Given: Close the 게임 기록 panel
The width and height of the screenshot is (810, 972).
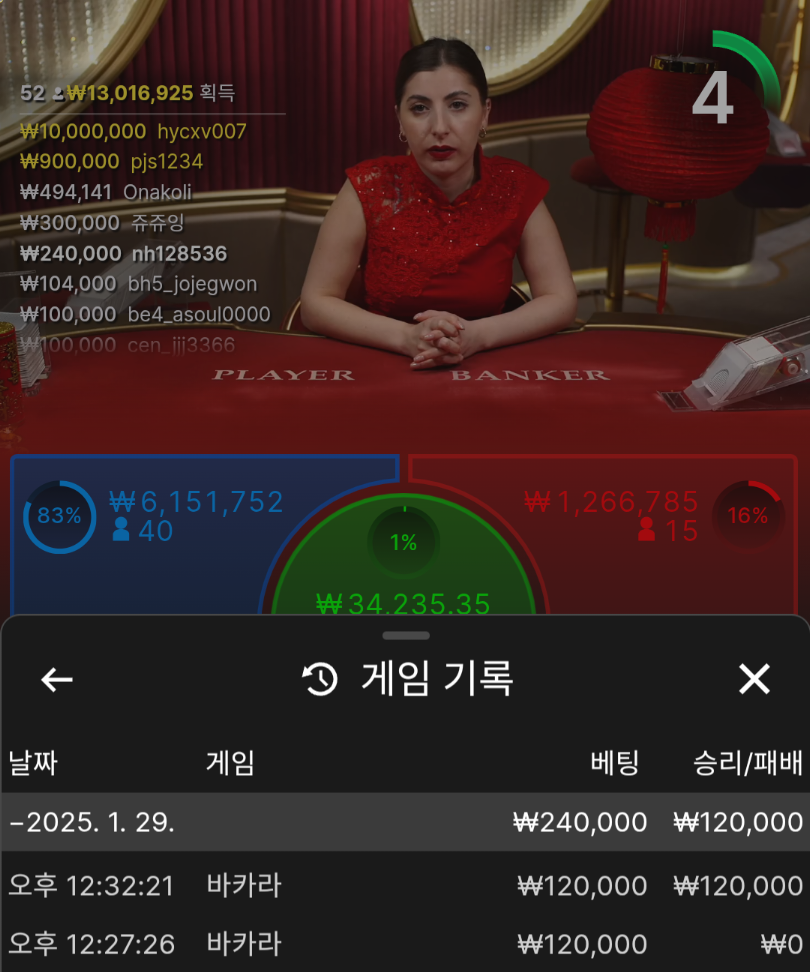Looking at the screenshot, I should click(x=754, y=680).
